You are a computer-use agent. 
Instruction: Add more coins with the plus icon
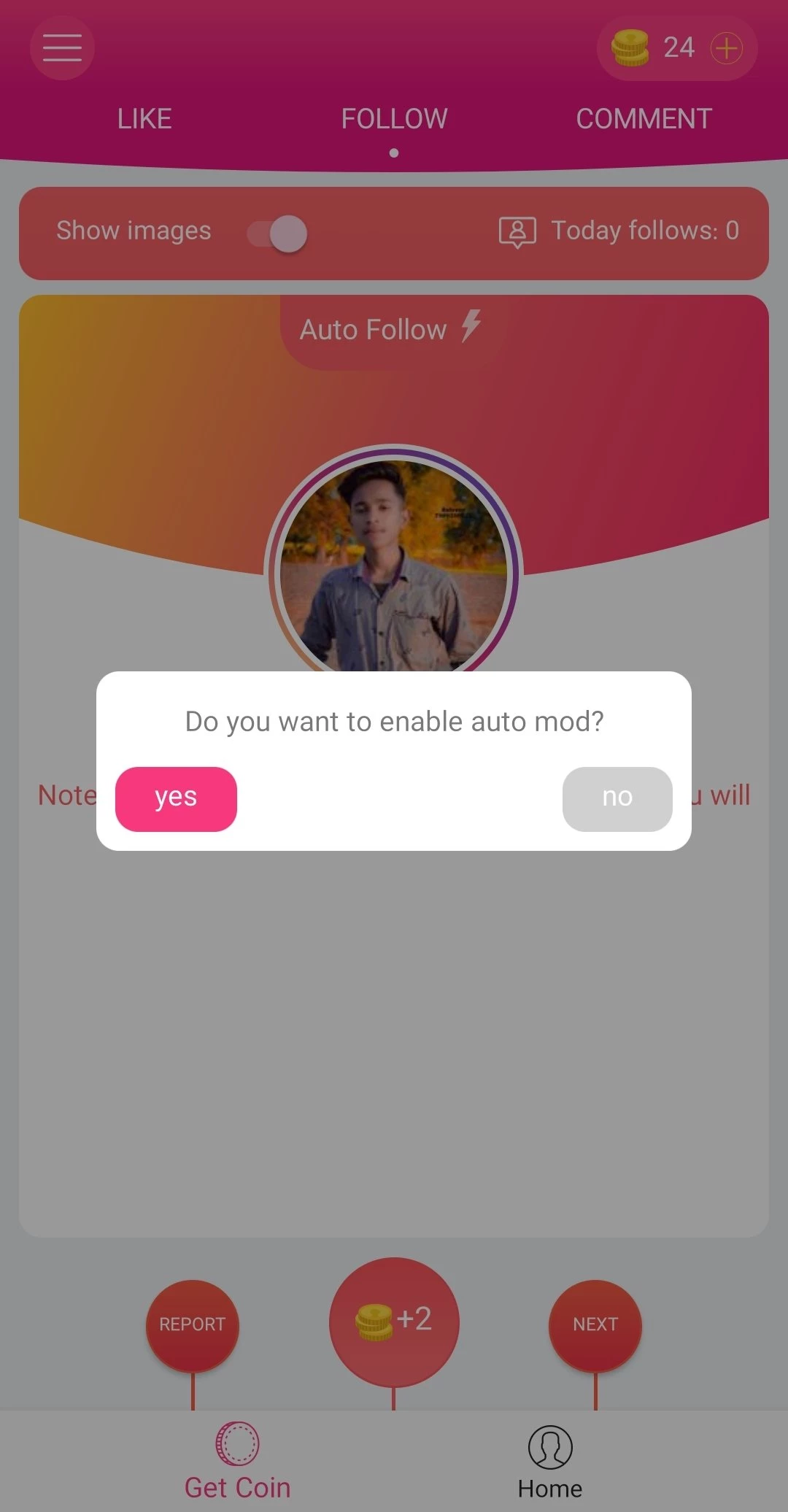(727, 49)
